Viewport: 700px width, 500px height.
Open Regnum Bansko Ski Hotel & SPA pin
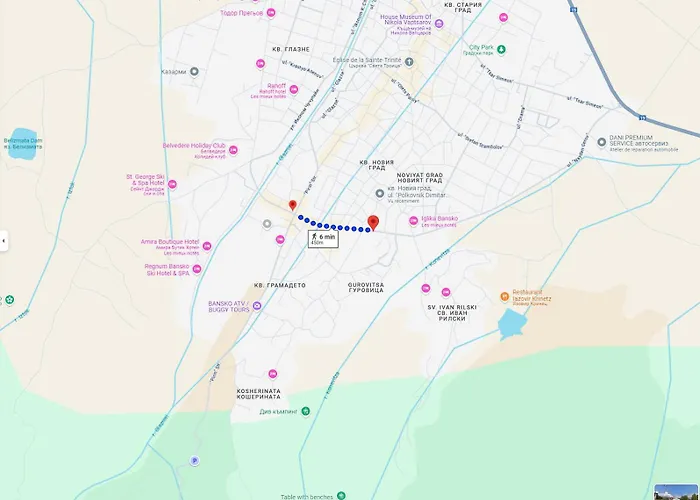click(197, 268)
